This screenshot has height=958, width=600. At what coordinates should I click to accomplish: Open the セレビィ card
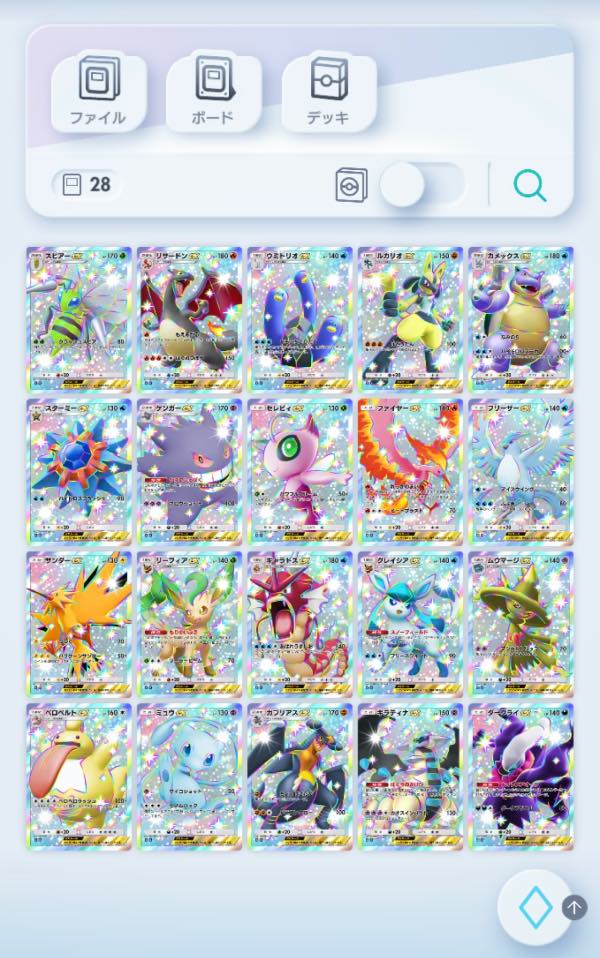tap(300, 470)
